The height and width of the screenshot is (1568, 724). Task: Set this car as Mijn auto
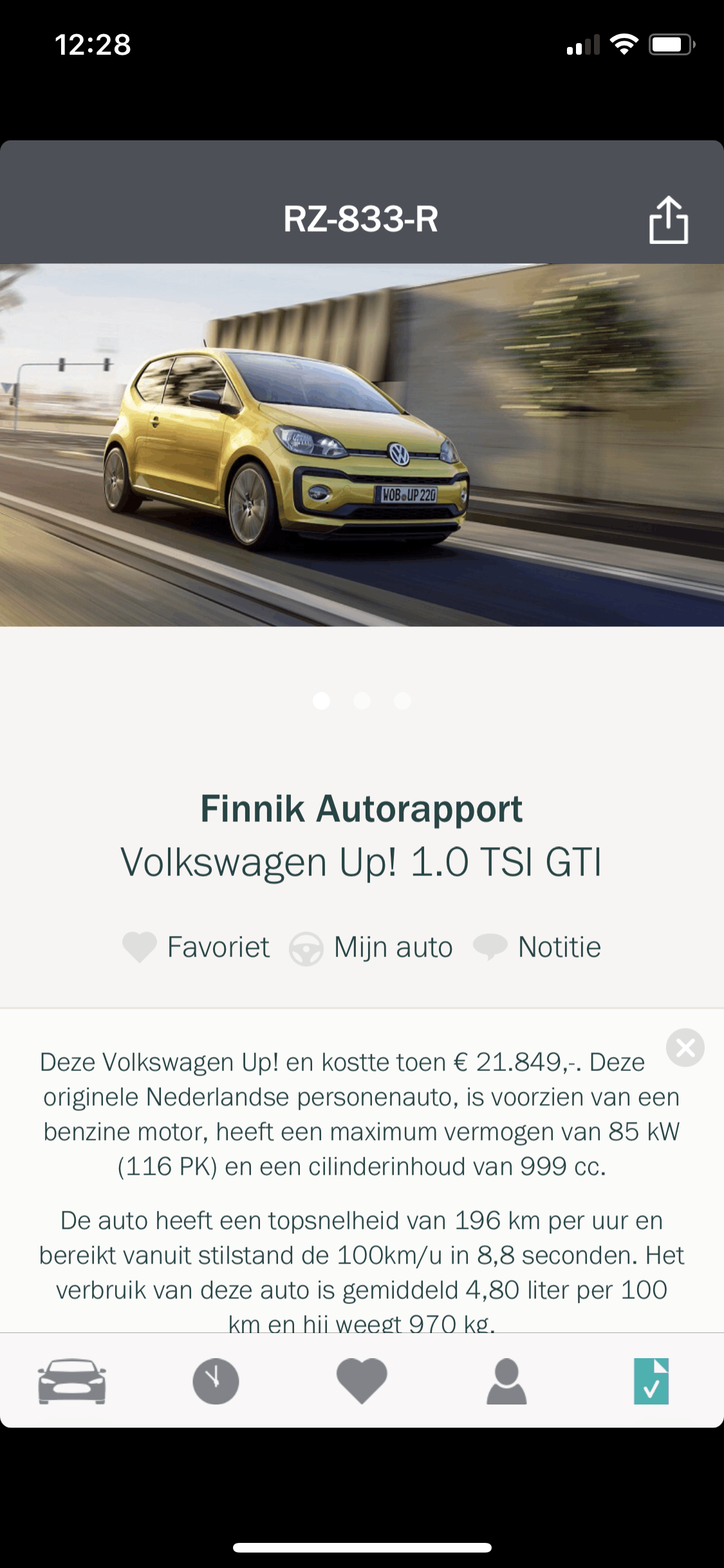pyautogui.click(x=371, y=947)
